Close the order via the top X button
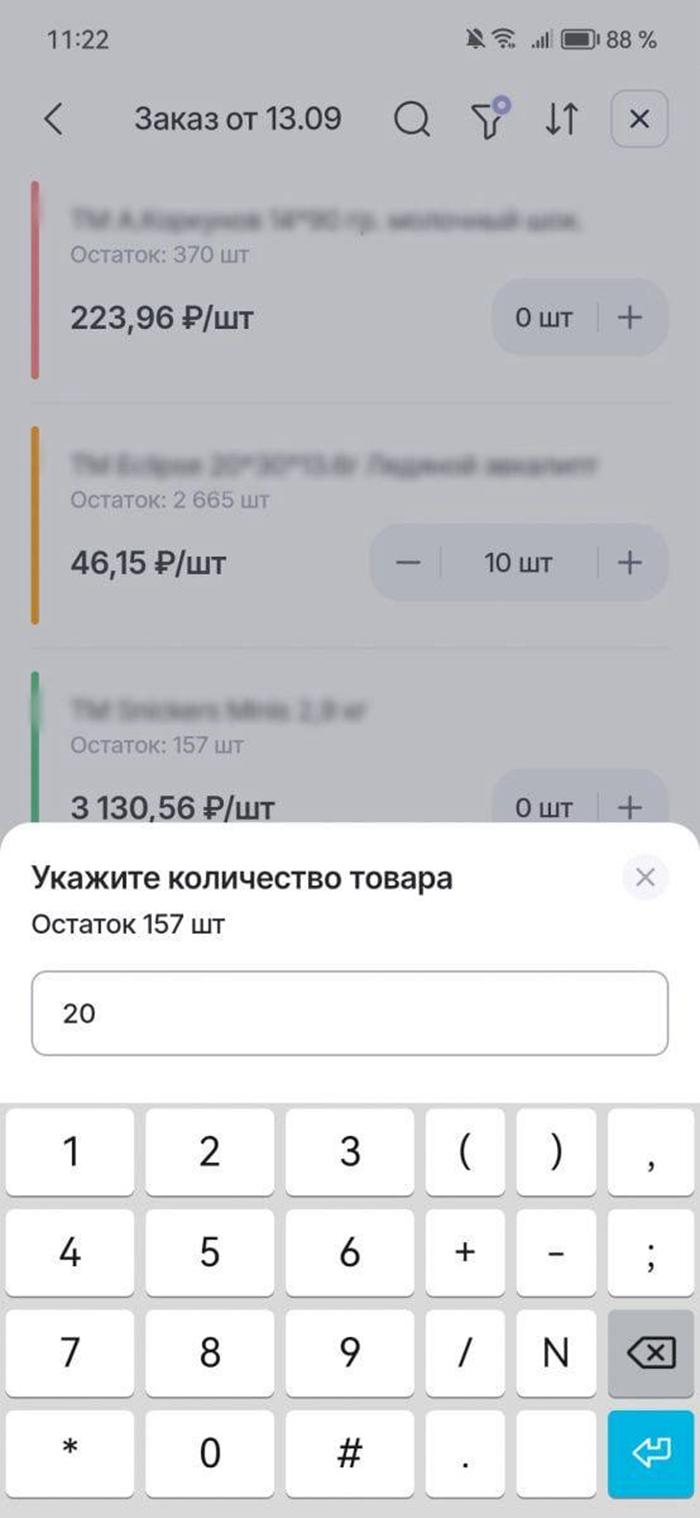Viewport: 700px width, 1518px height. (639, 120)
